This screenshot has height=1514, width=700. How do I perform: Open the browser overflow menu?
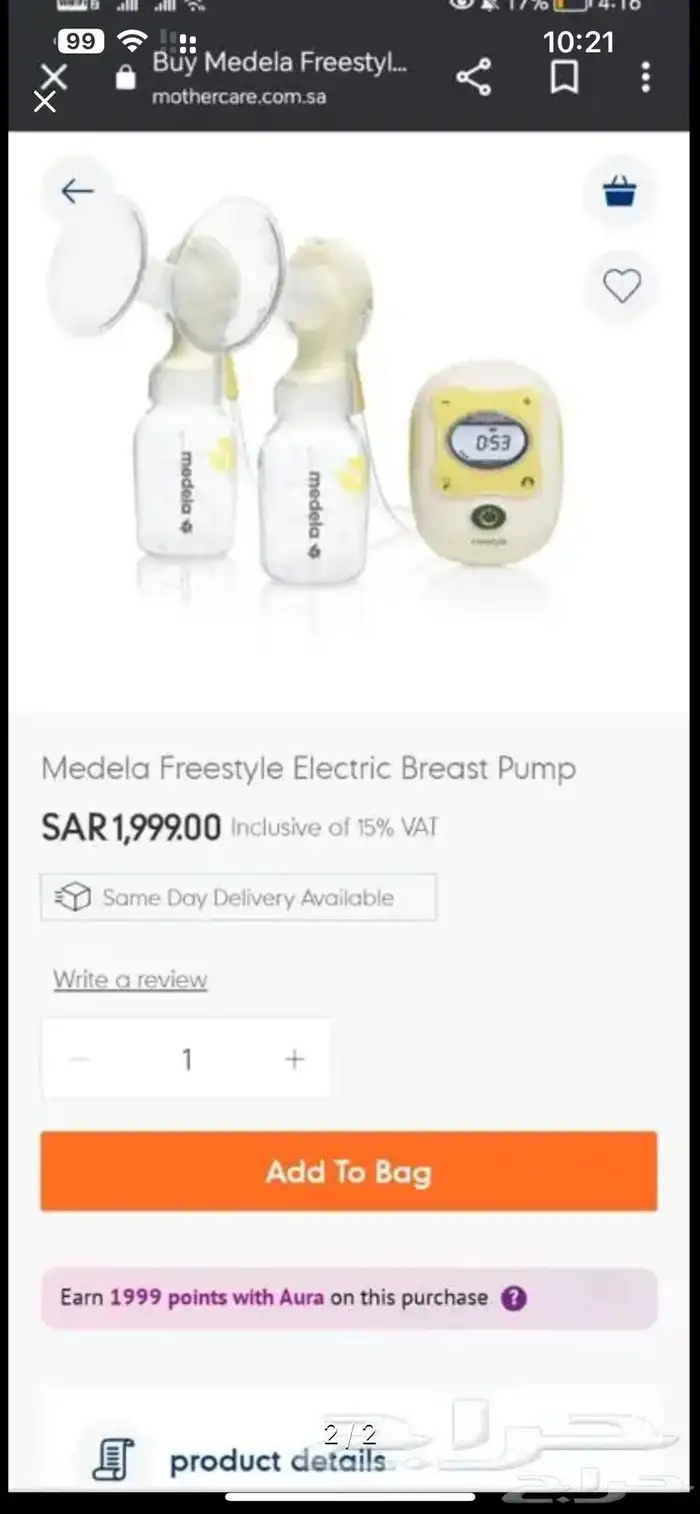[x=646, y=77]
